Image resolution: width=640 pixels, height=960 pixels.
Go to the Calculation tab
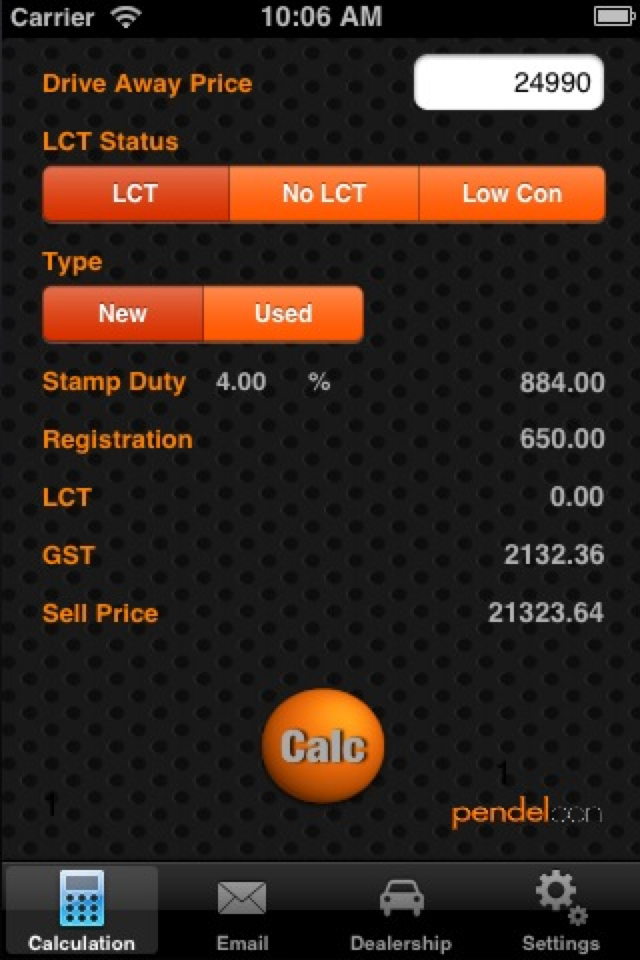pos(81,910)
